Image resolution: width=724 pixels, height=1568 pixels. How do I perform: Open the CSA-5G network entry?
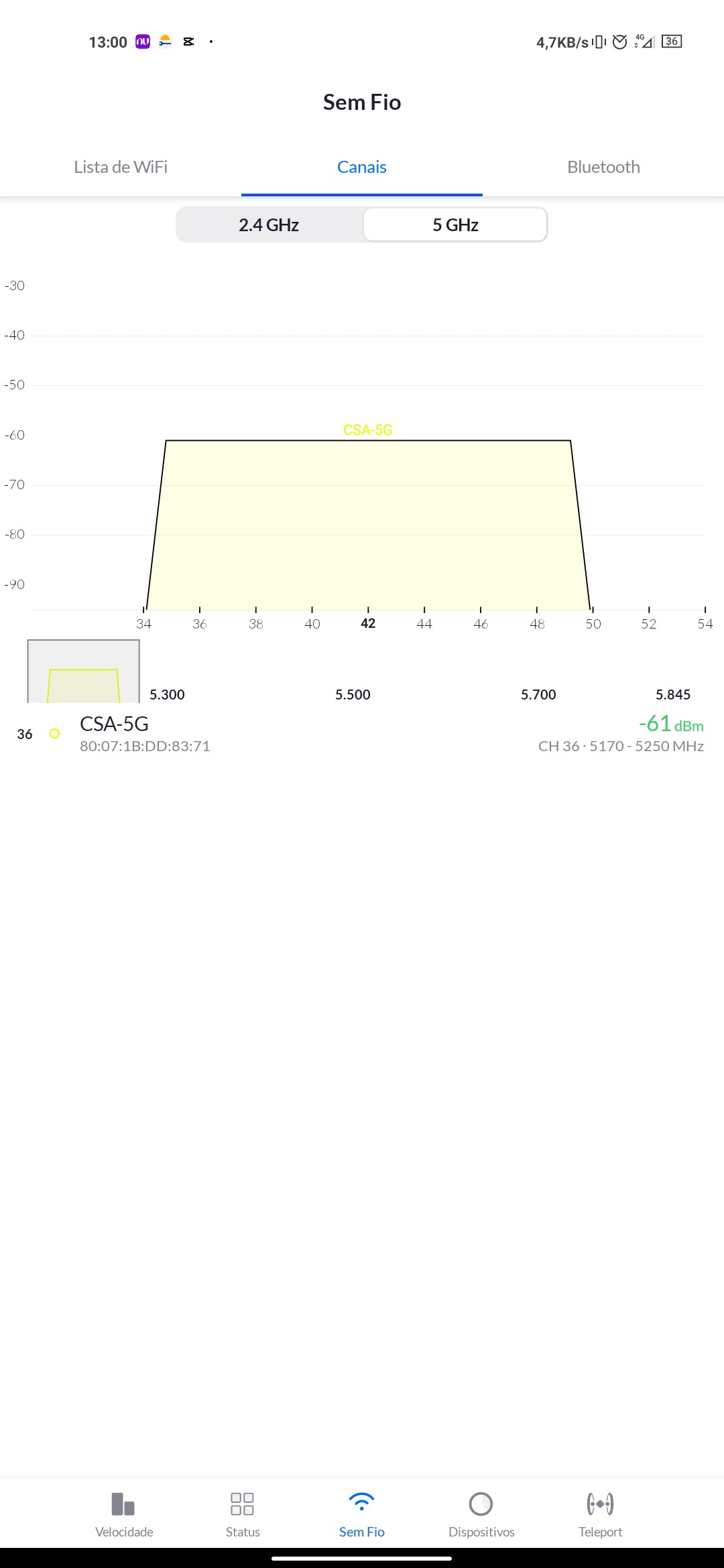pos(362,734)
